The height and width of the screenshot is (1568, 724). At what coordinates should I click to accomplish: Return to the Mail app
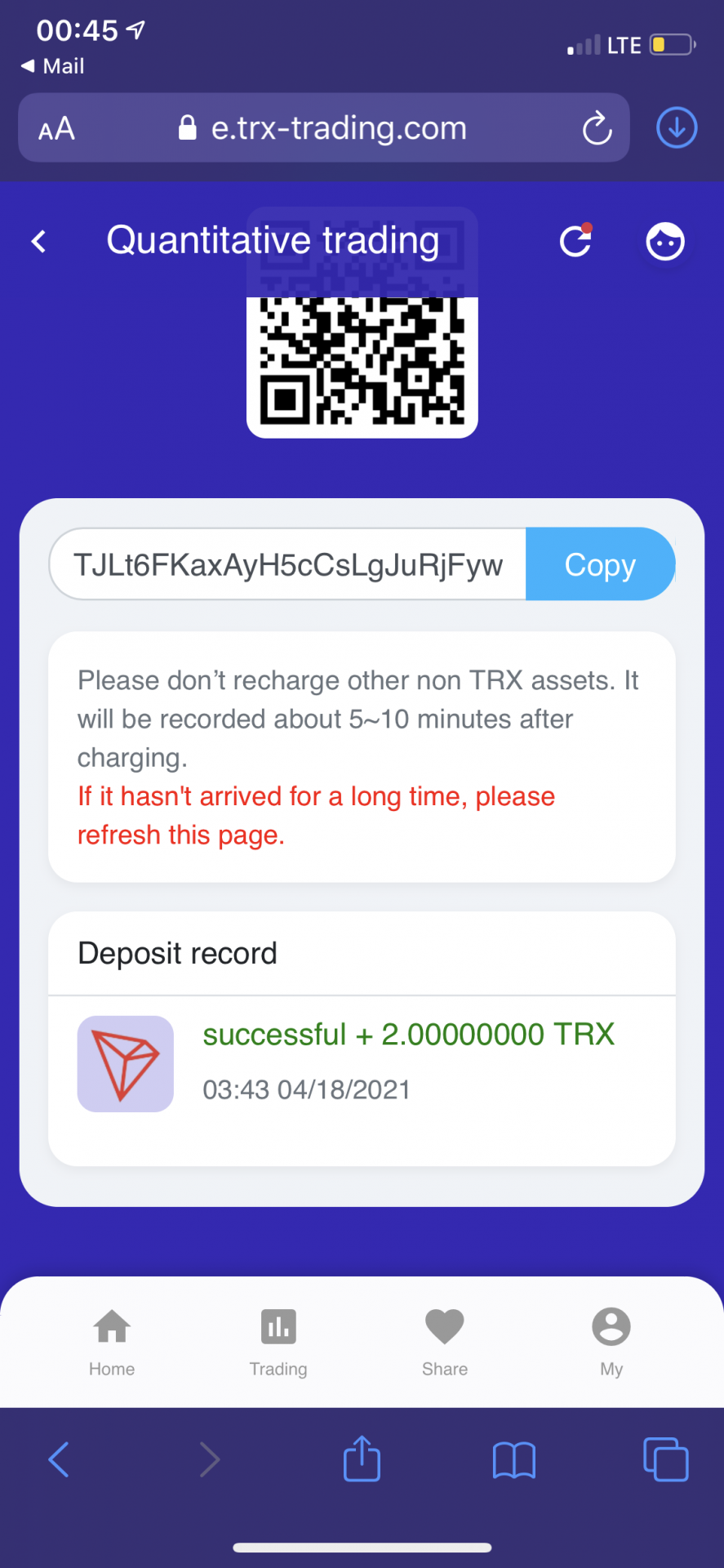pyautogui.click(x=53, y=66)
